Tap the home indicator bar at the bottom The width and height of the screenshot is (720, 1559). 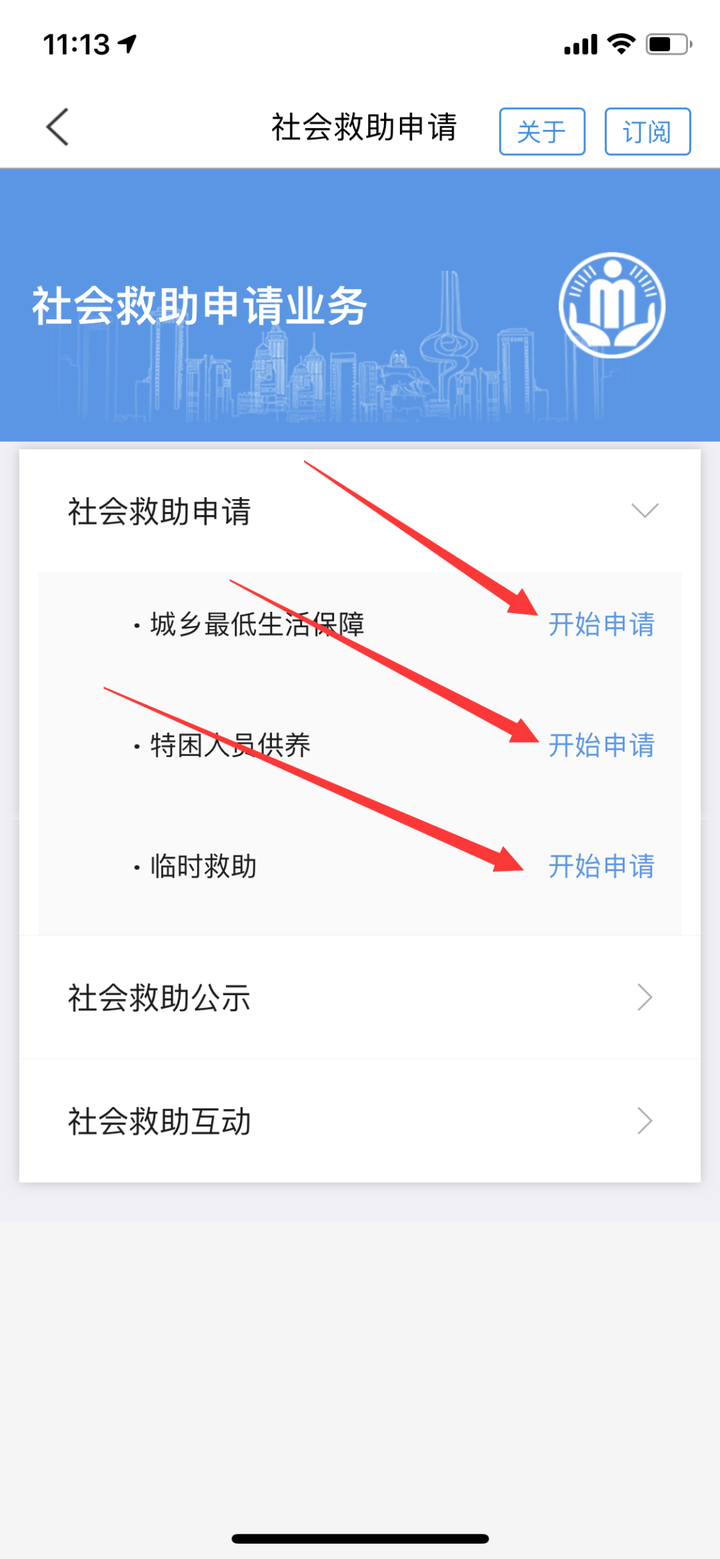360,1538
